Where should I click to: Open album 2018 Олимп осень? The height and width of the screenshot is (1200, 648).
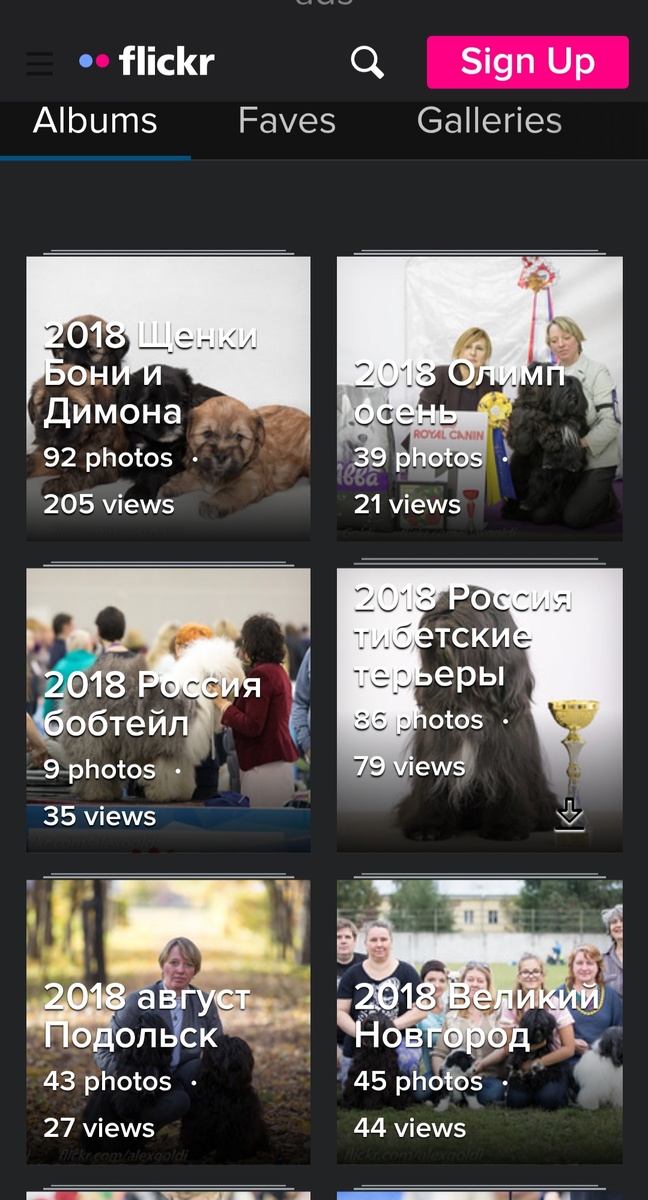[x=479, y=398]
